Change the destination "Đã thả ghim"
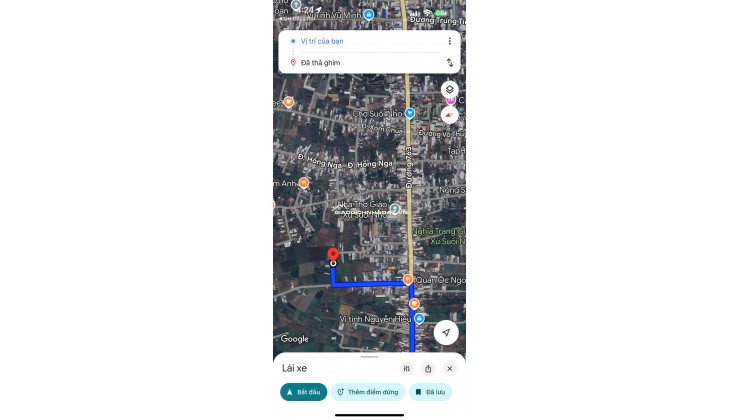Screen dimensions: 740x420 (x=360, y=62)
